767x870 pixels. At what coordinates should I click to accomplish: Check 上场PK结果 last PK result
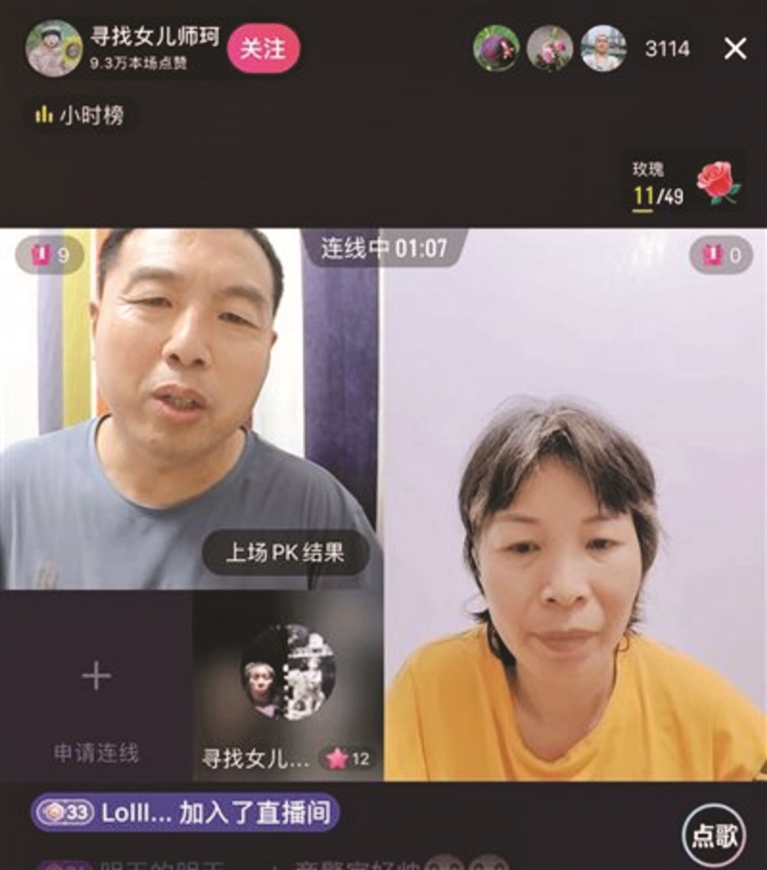[x=284, y=553]
